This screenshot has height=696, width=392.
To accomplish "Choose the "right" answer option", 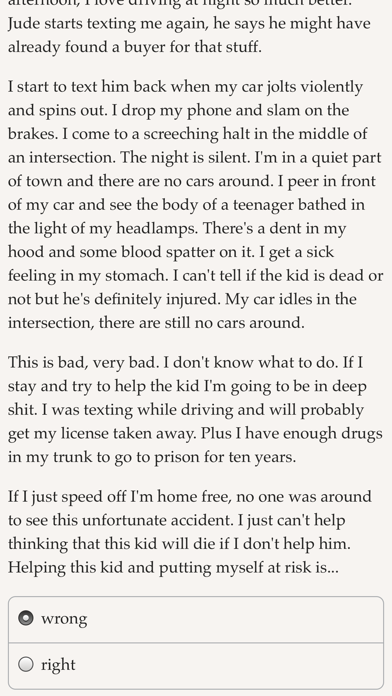I will pyautogui.click(x=196, y=665).
